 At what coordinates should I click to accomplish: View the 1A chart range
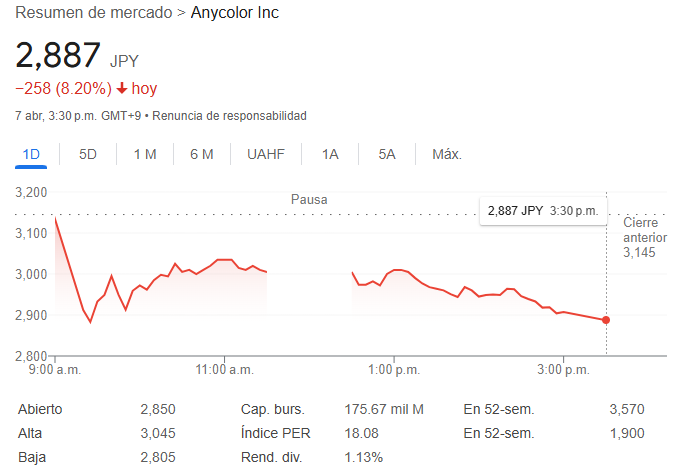click(330, 154)
